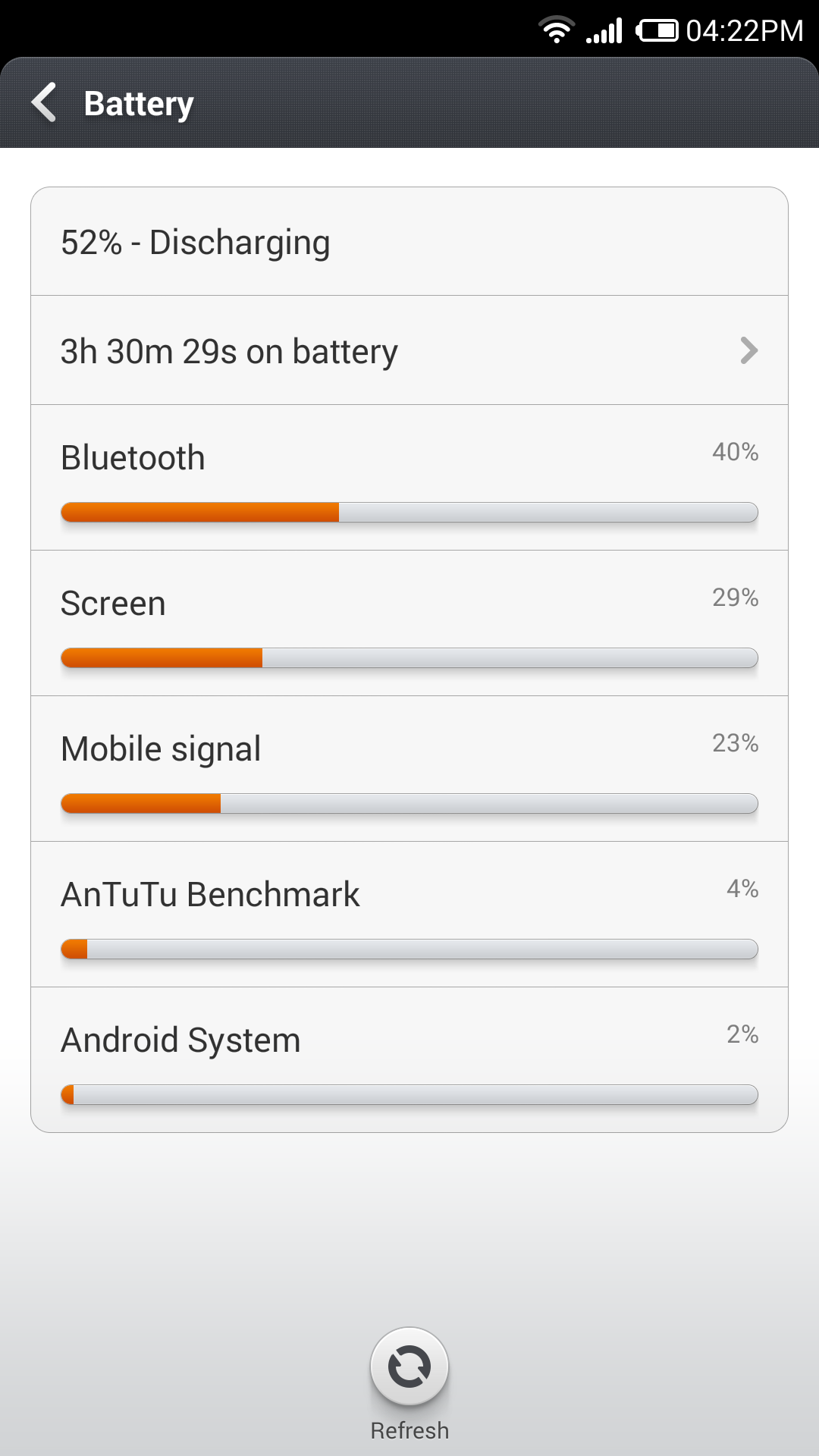Go back from the Battery screen
The width and height of the screenshot is (819, 1456).
(x=44, y=102)
